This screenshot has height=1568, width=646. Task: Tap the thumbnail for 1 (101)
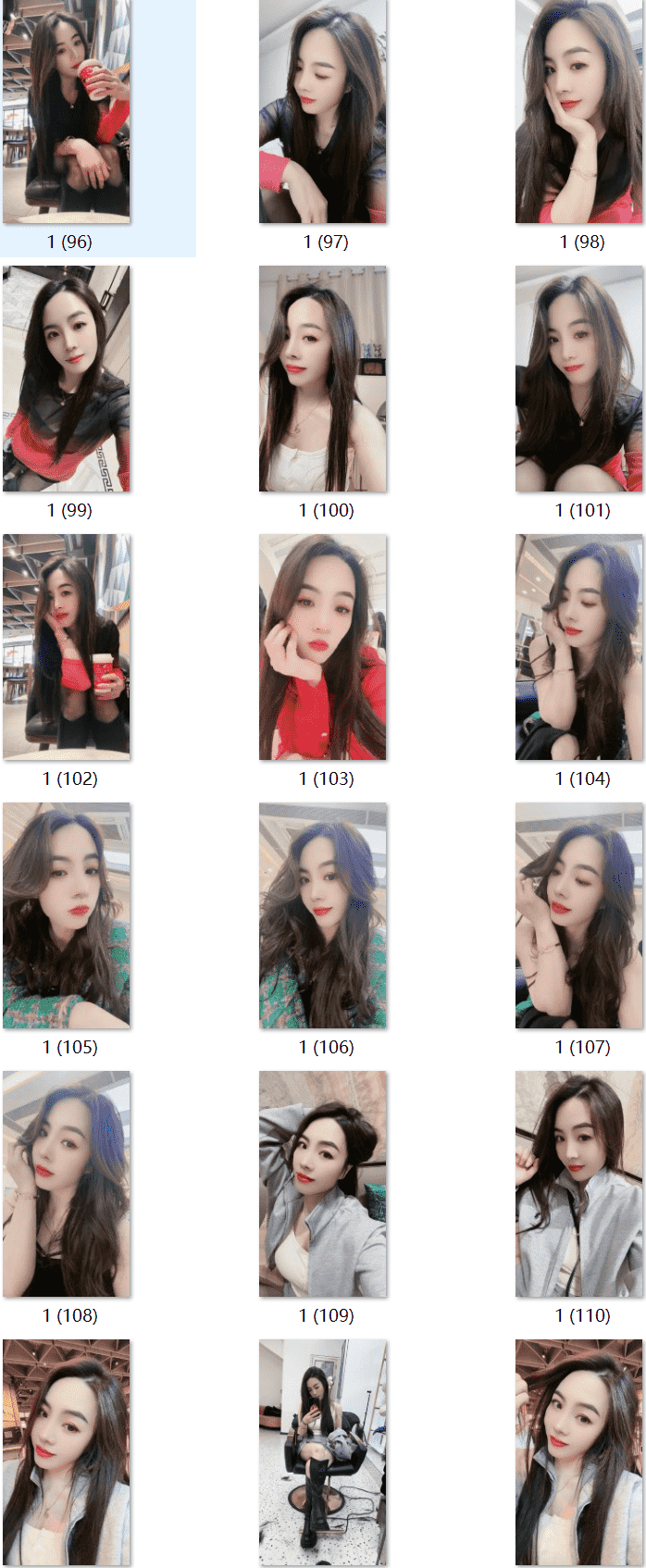pyautogui.click(x=579, y=379)
